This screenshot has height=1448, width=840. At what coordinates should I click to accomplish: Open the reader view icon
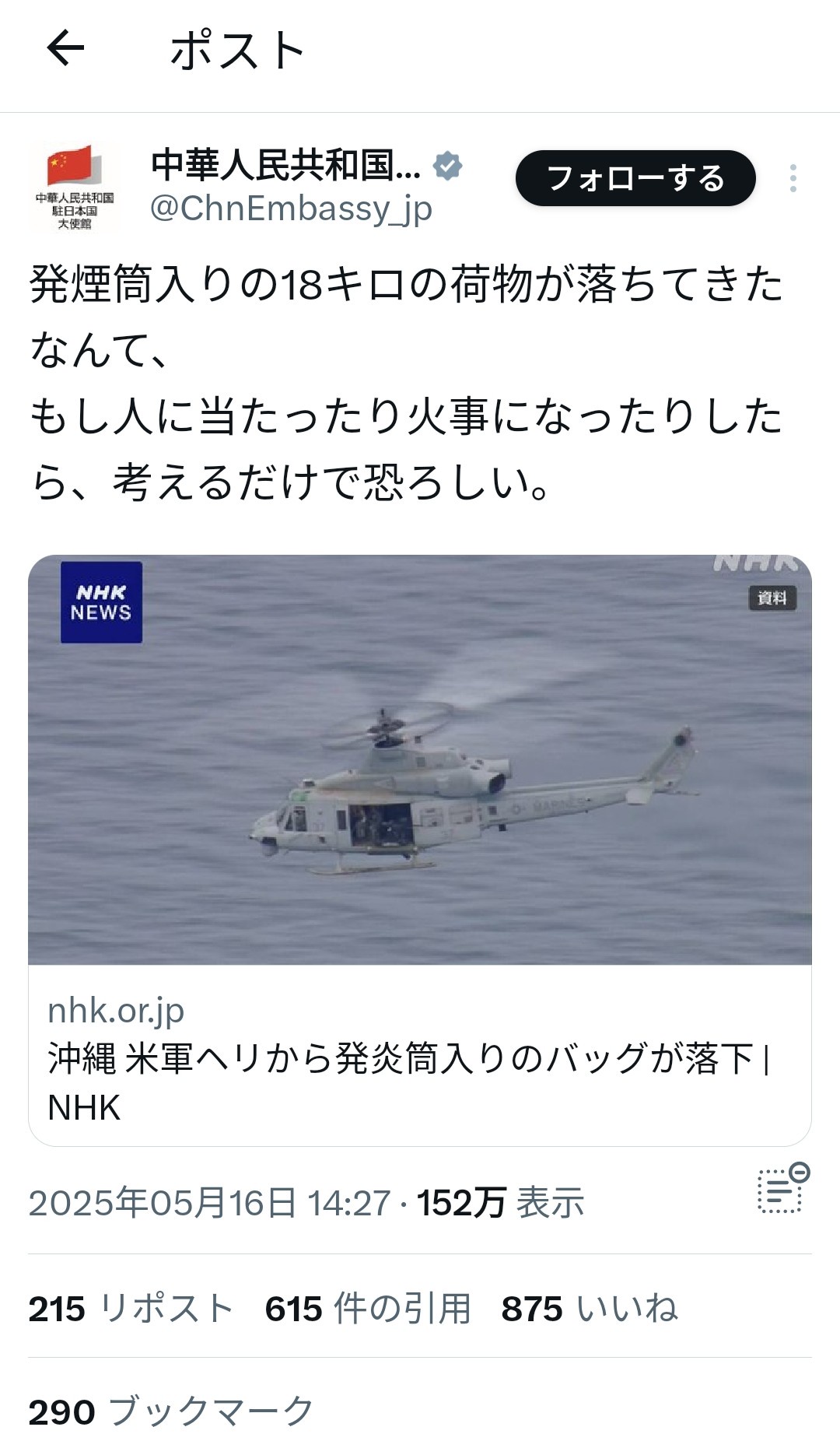click(x=782, y=1190)
